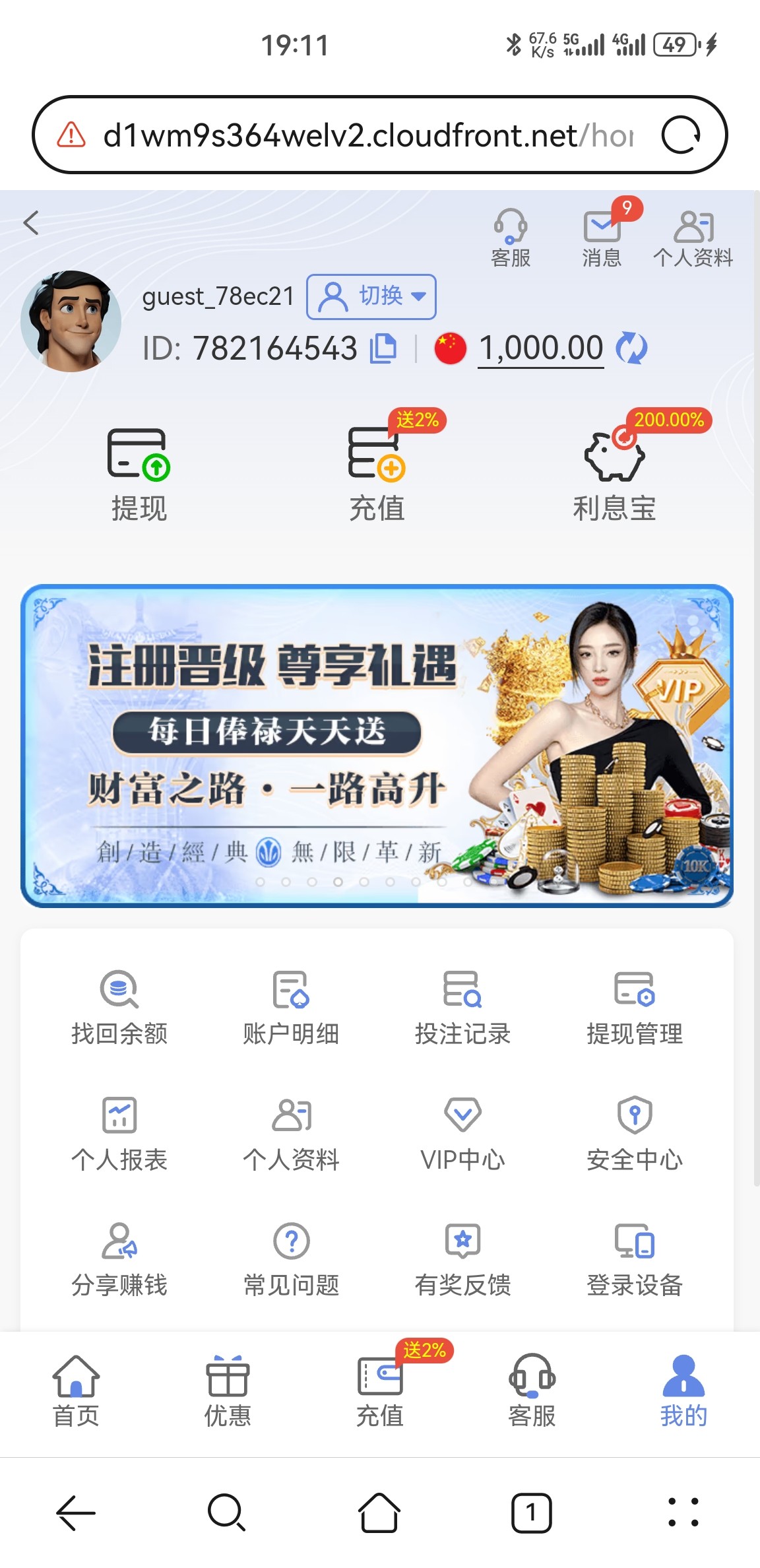
Task: Open 找回余额
Action: pos(119,1007)
